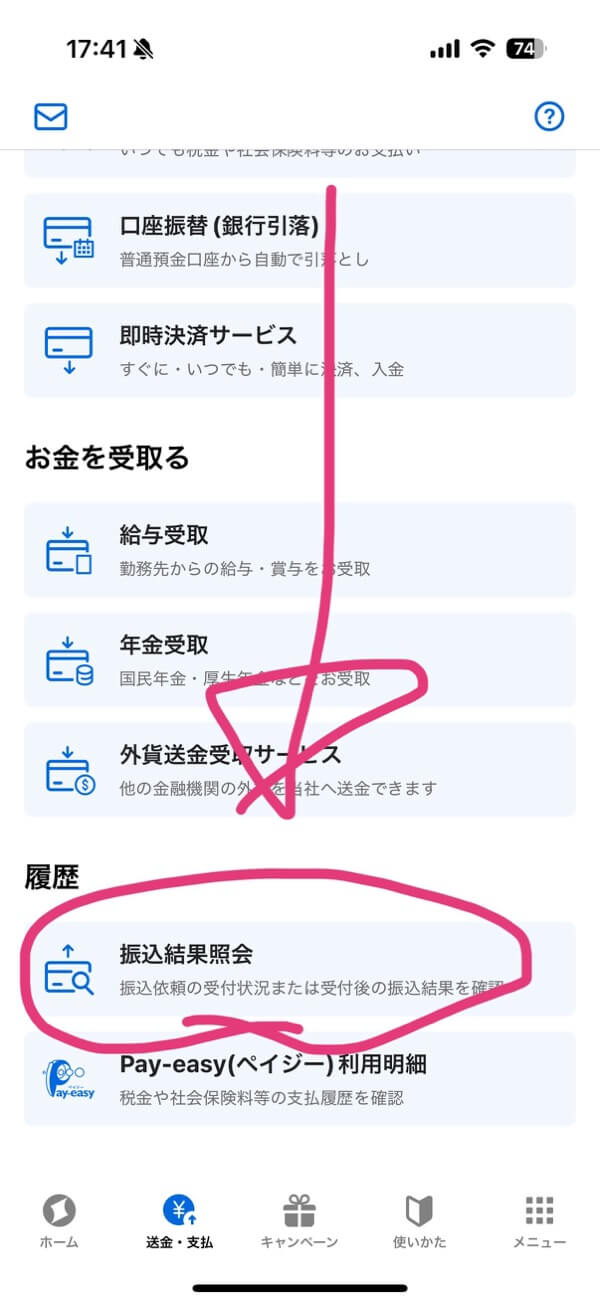The height and width of the screenshot is (1304, 600).
Task: Open 外貨送金受取サービス row
Action: [x=300, y=769]
